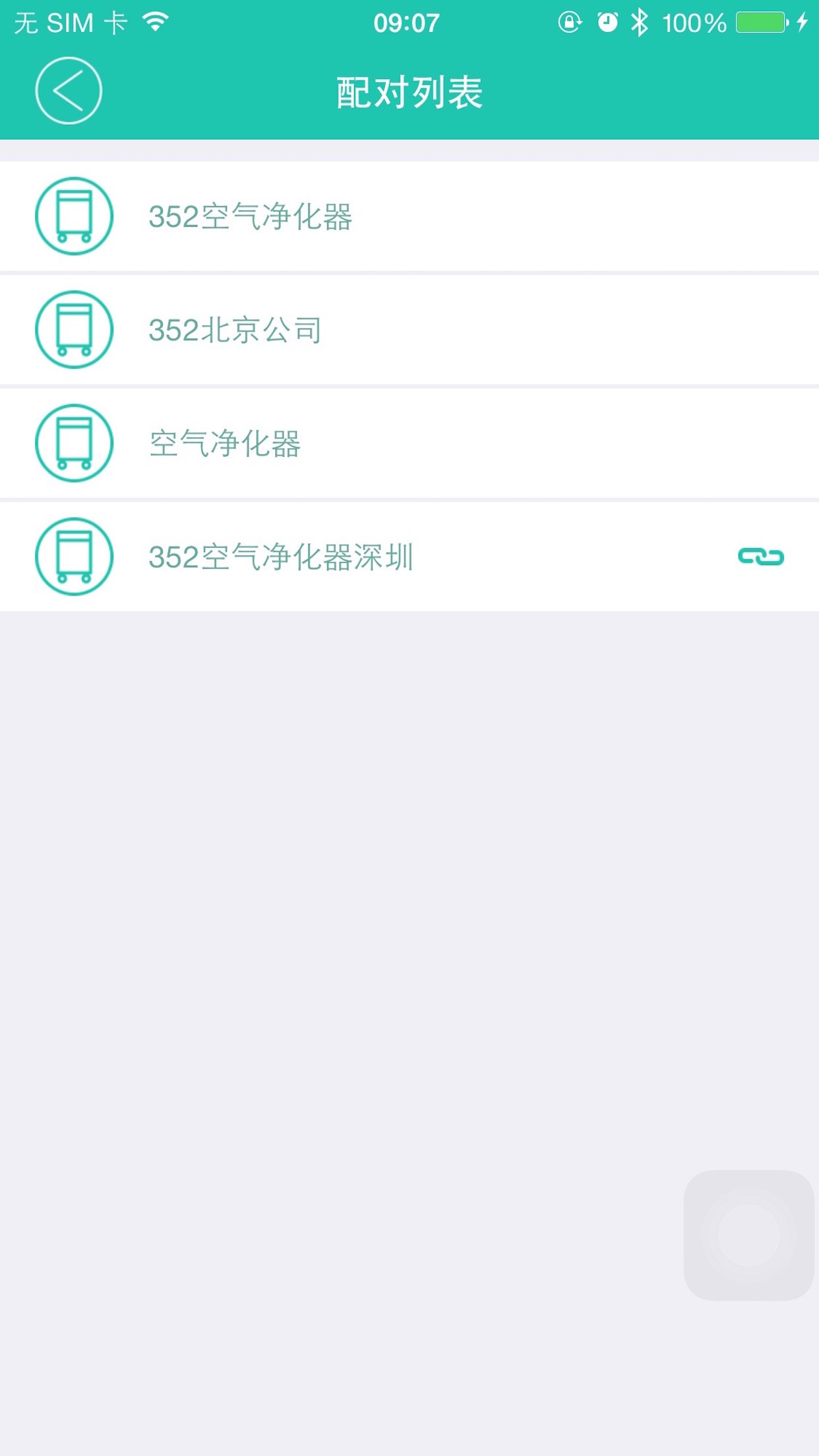Go back from the 配对列表 screen

pos(69,91)
